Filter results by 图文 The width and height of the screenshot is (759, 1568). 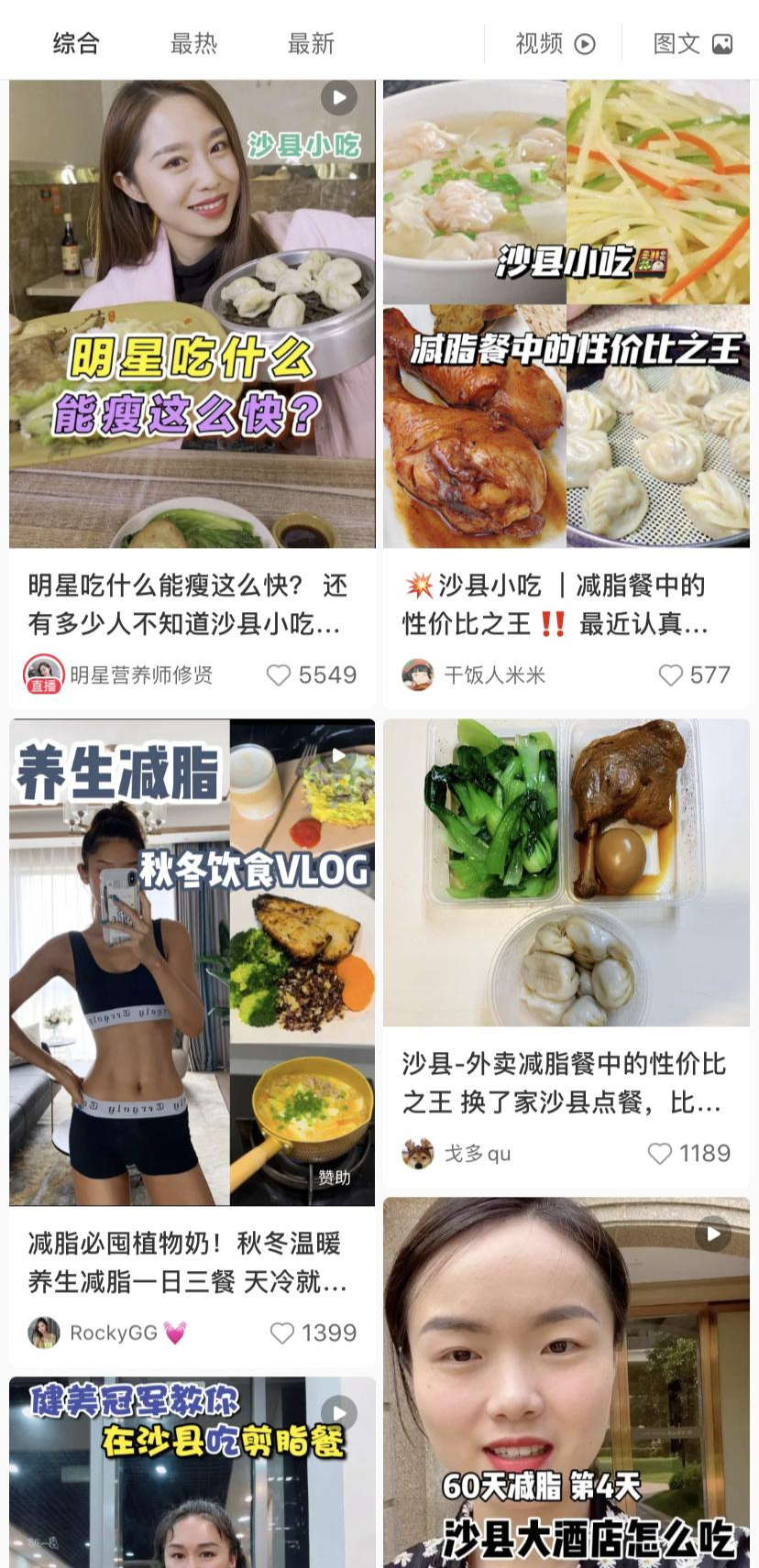click(x=692, y=43)
